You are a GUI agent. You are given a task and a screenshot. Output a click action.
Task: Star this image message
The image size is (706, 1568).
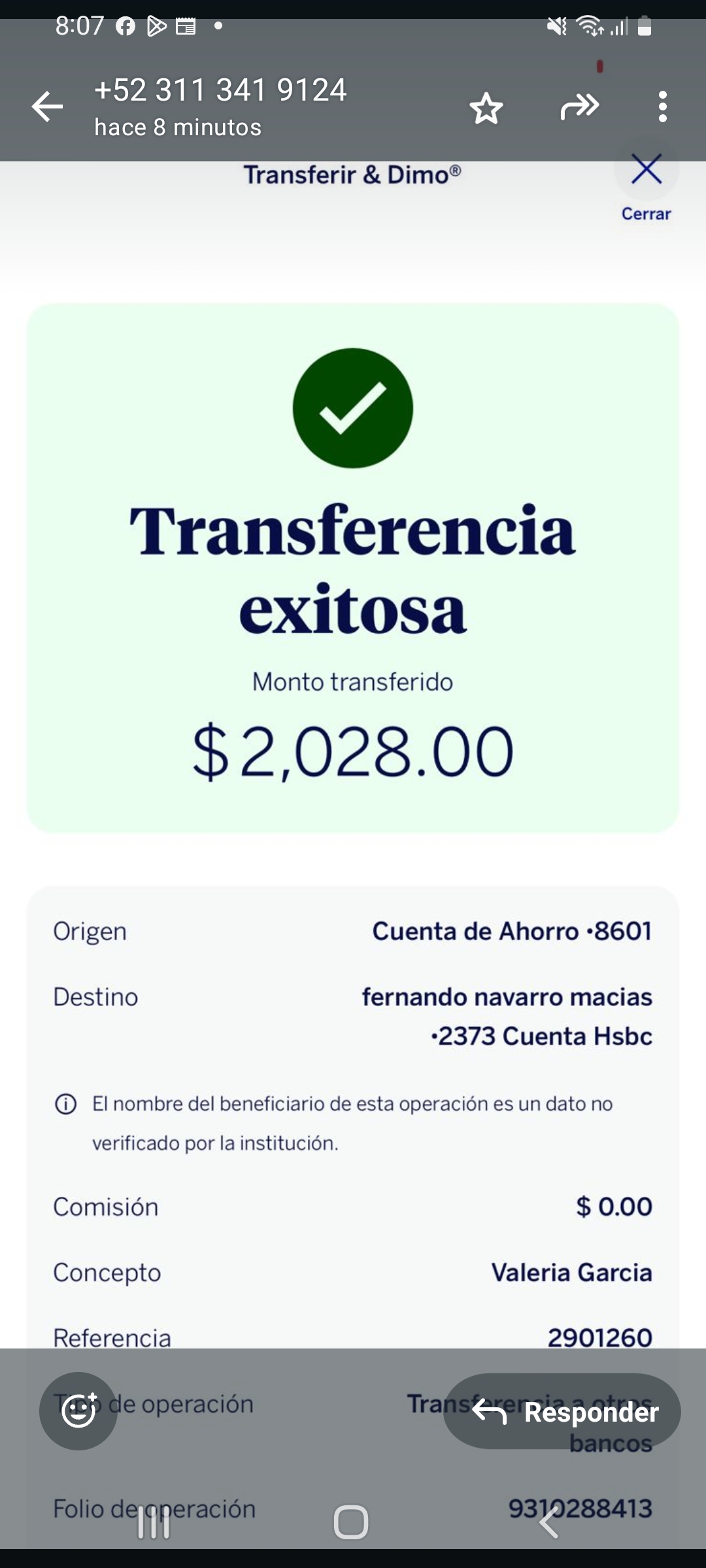486,108
